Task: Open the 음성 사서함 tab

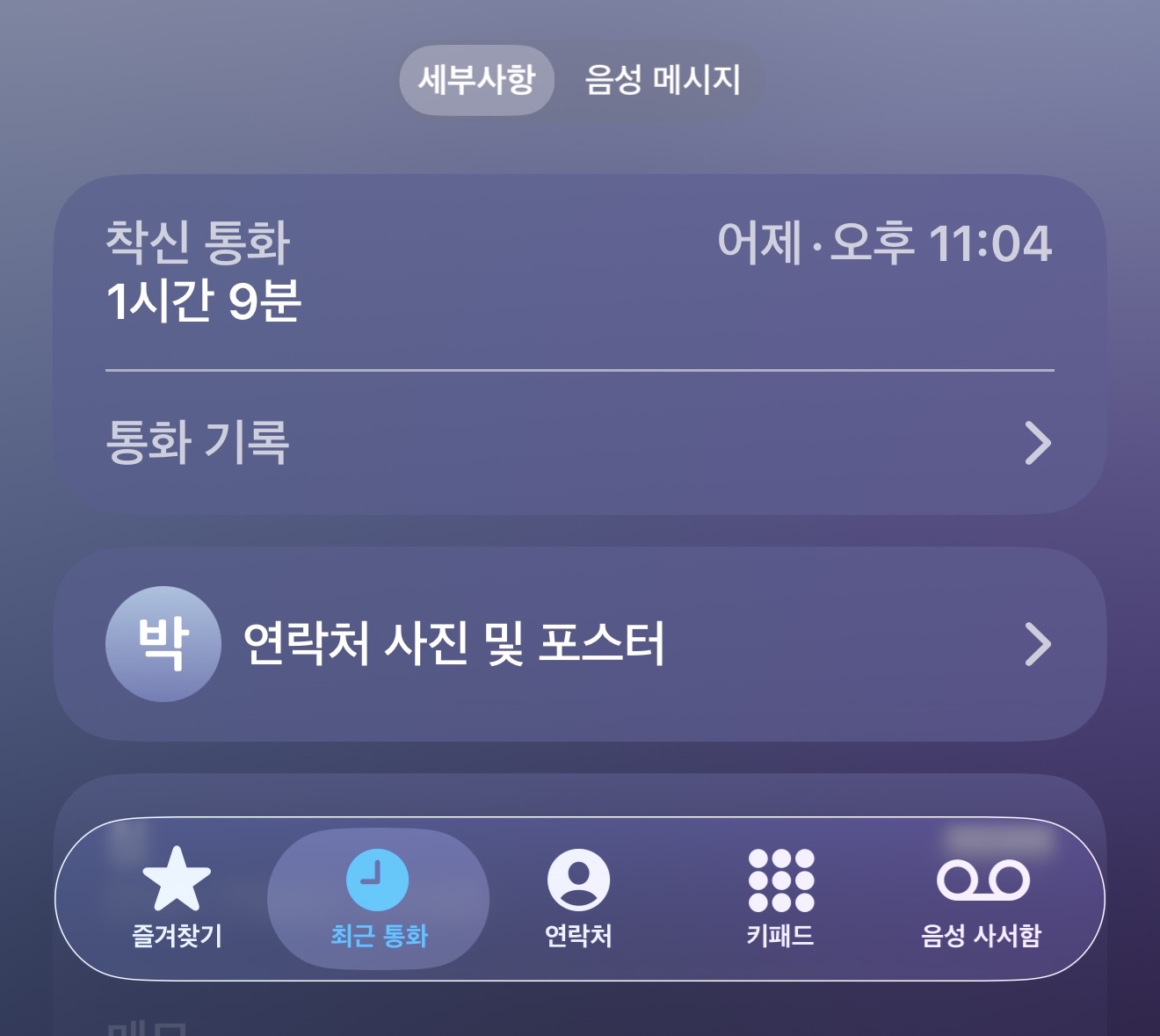Action: pyautogui.click(x=982, y=898)
